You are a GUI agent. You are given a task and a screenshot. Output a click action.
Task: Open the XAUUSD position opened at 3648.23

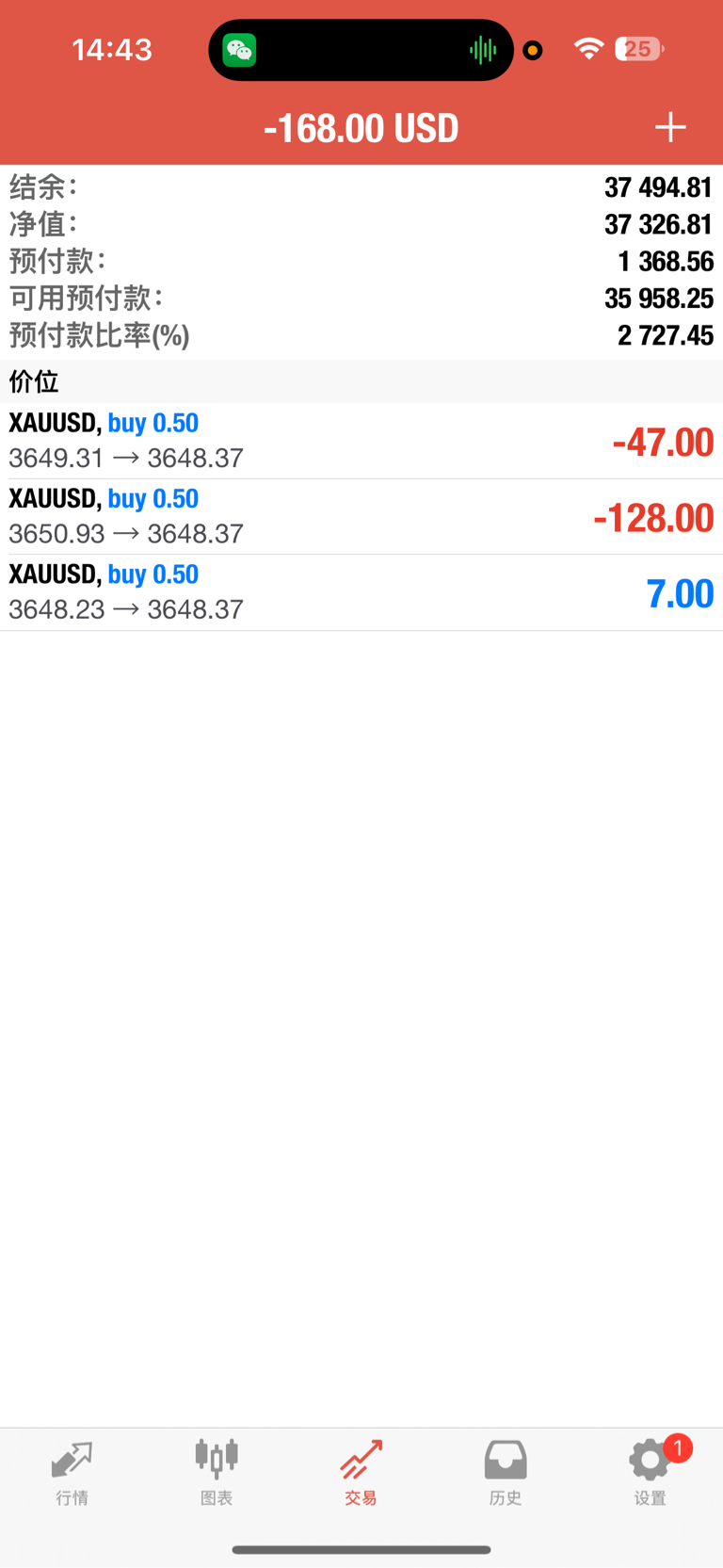(361, 592)
